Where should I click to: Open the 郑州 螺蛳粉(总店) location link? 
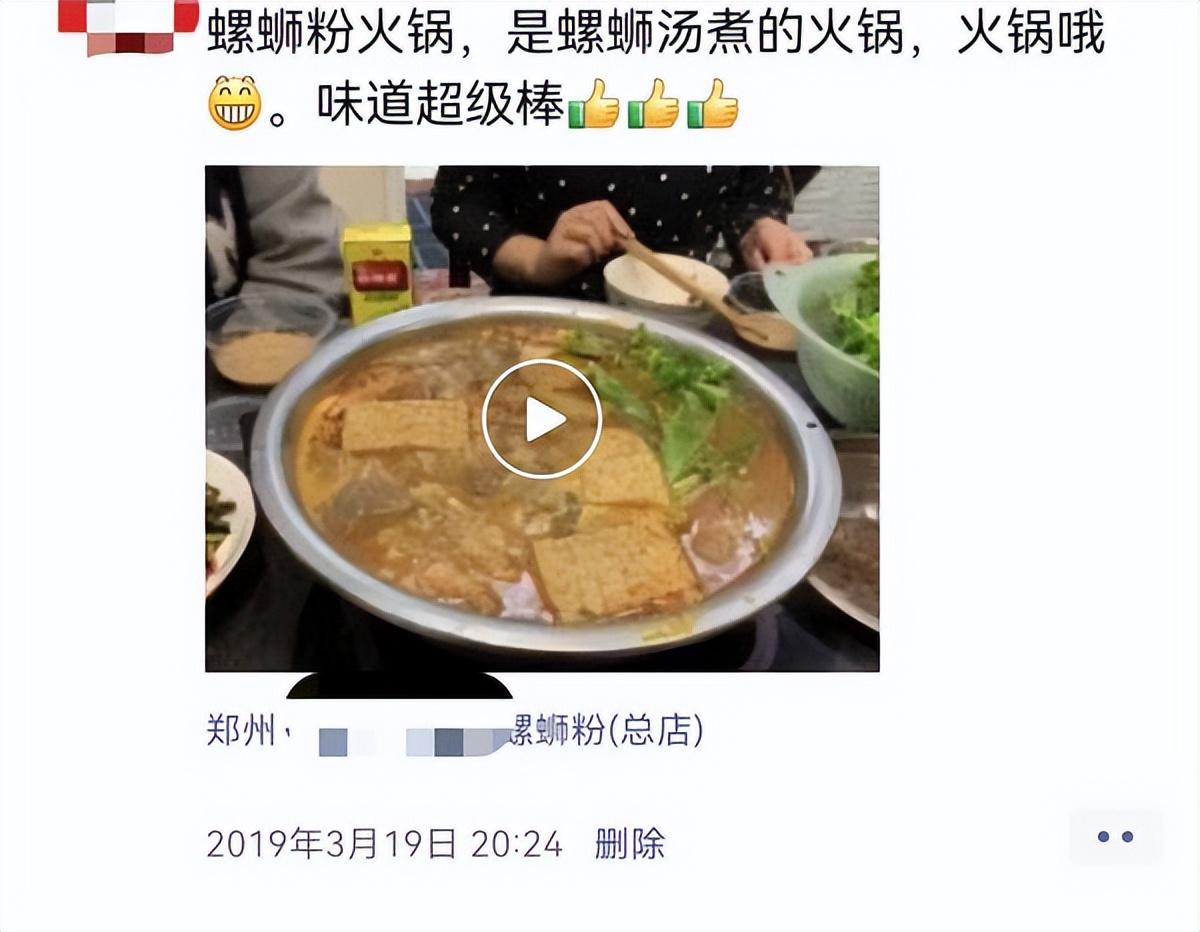pyautogui.click(x=455, y=733)
